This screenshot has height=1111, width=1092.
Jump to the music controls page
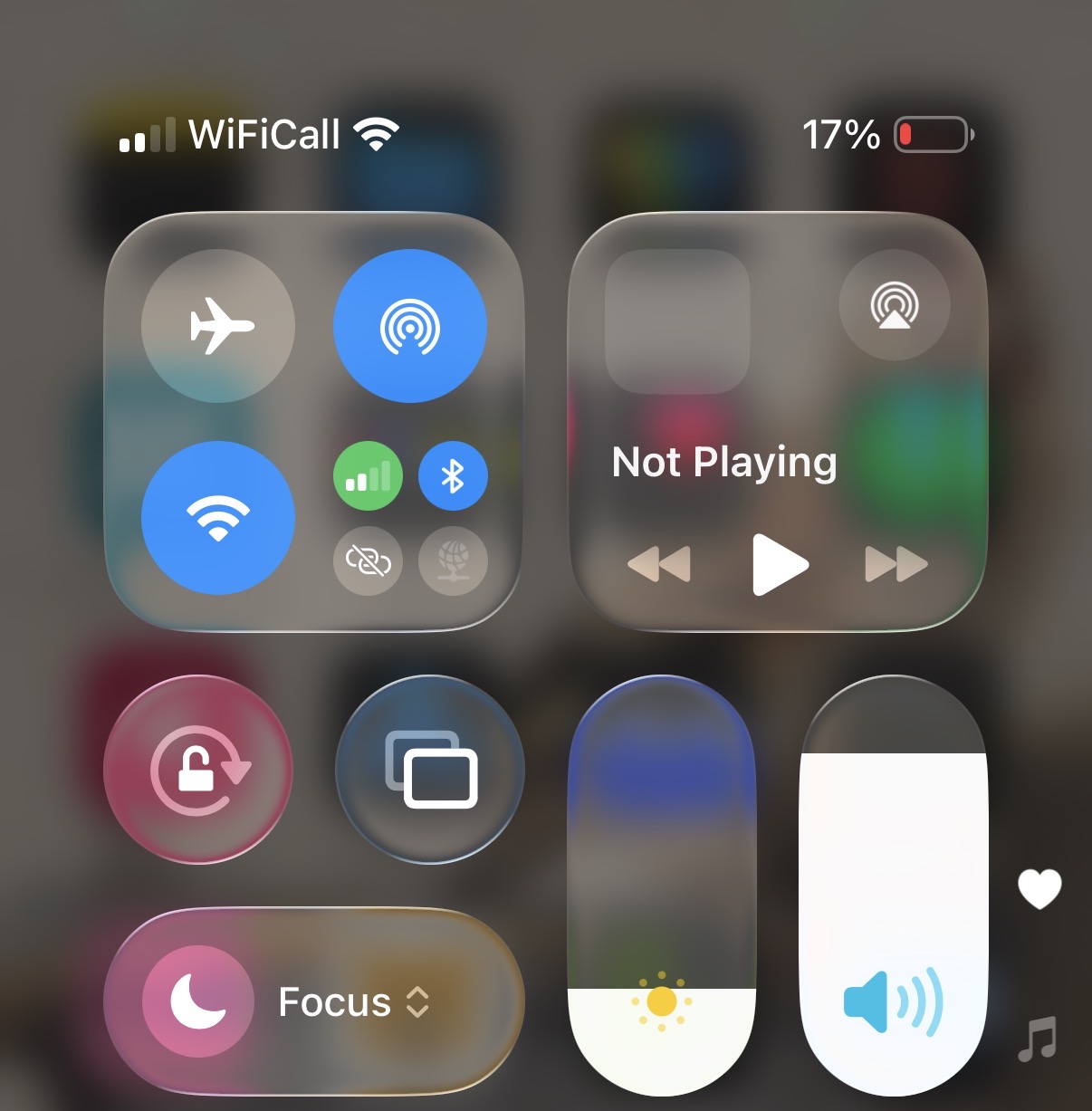[x=1038, y=1039]
